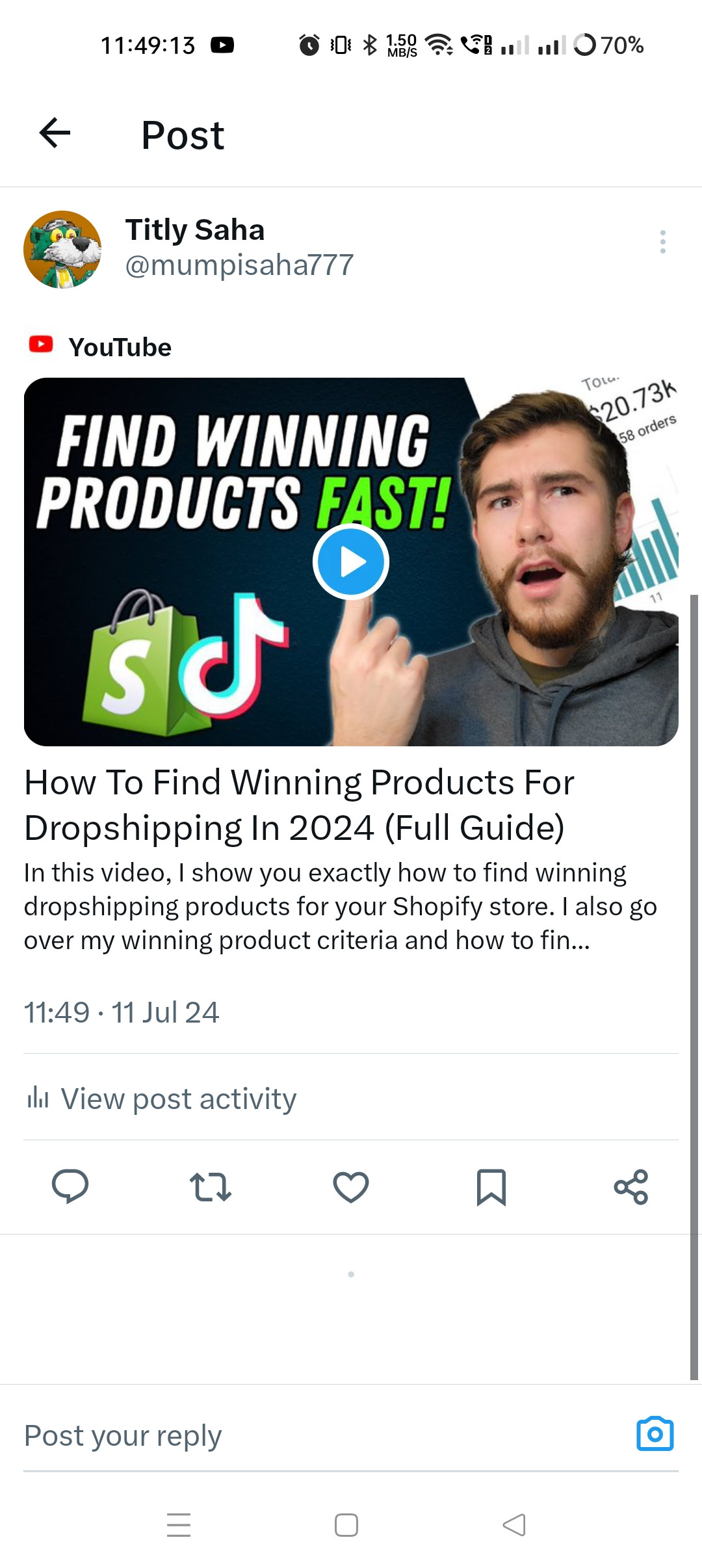Go to the home screen

(x=346, y=1524)
